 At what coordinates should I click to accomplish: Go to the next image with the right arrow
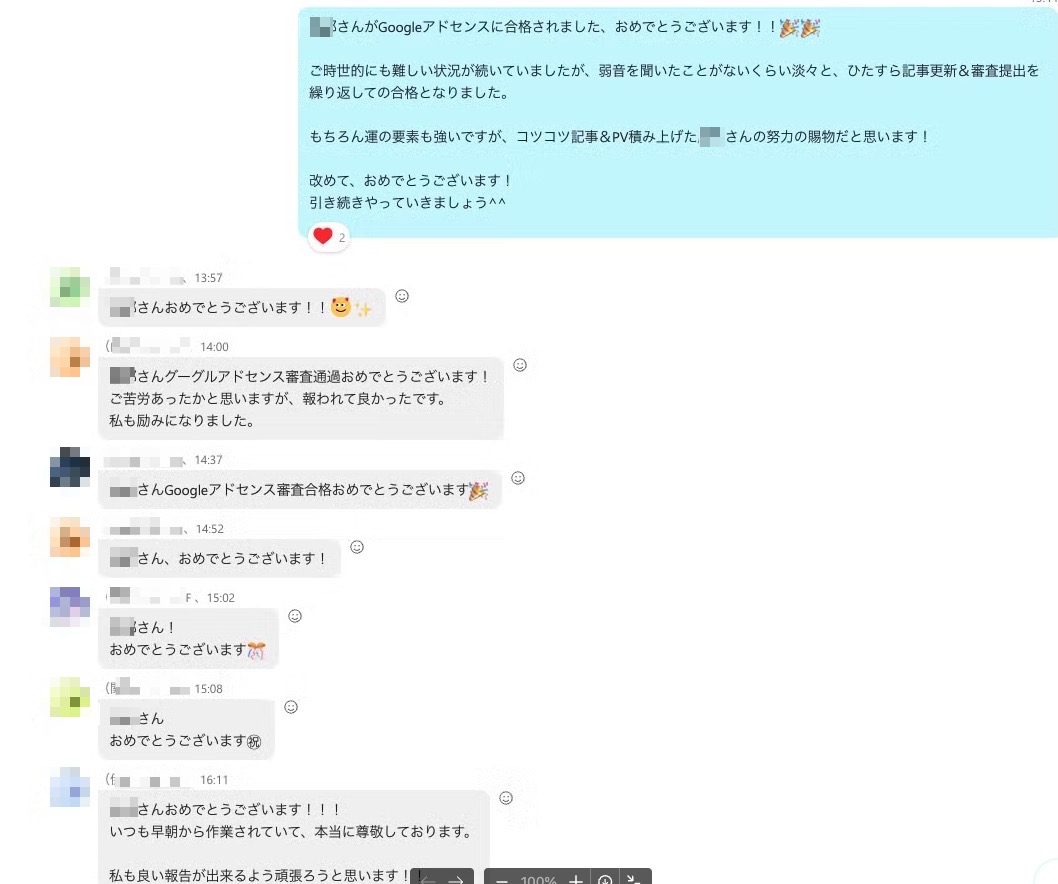pos(456,880)
